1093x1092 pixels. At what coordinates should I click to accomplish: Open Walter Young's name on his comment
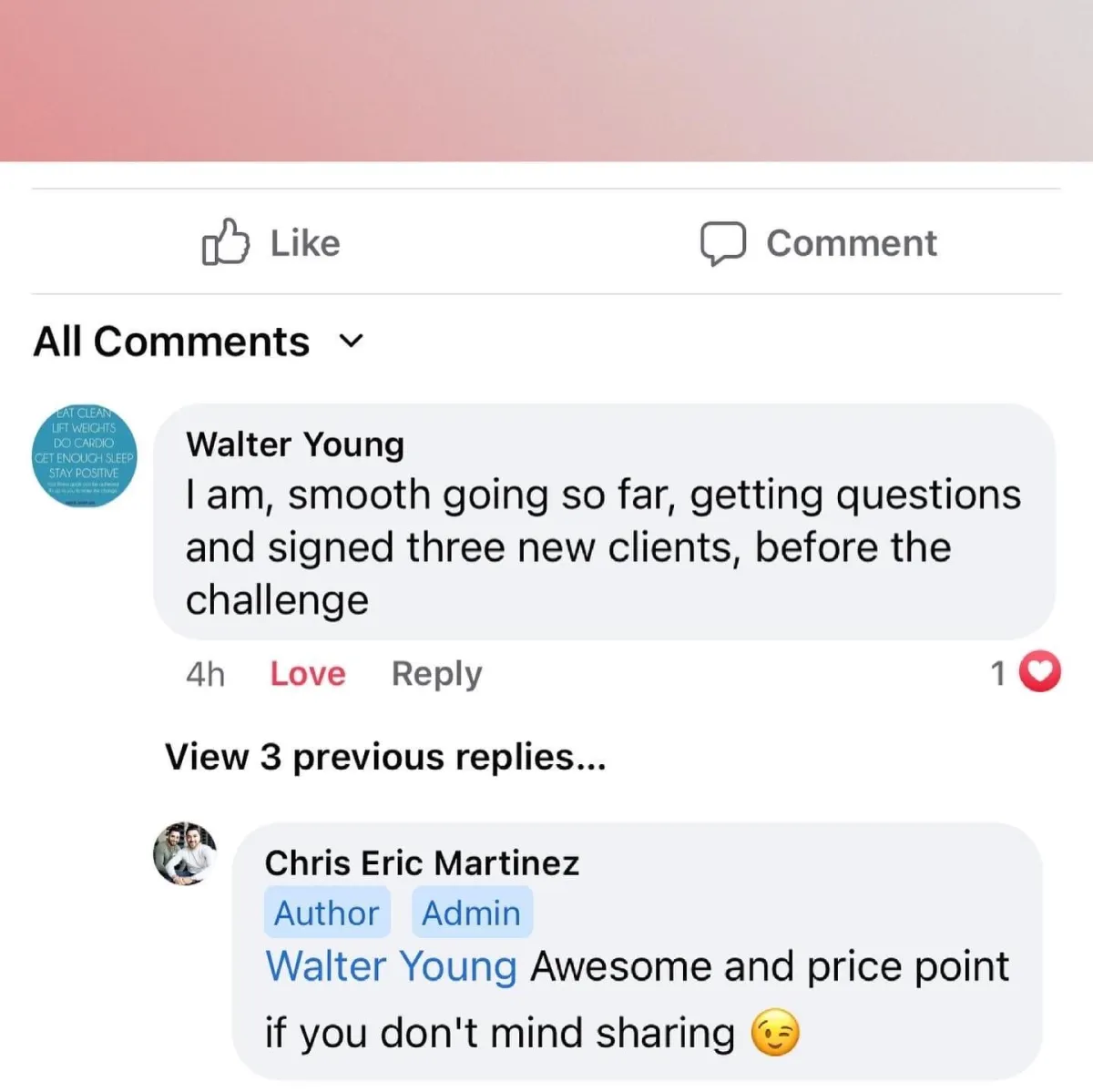pos(295,444)
